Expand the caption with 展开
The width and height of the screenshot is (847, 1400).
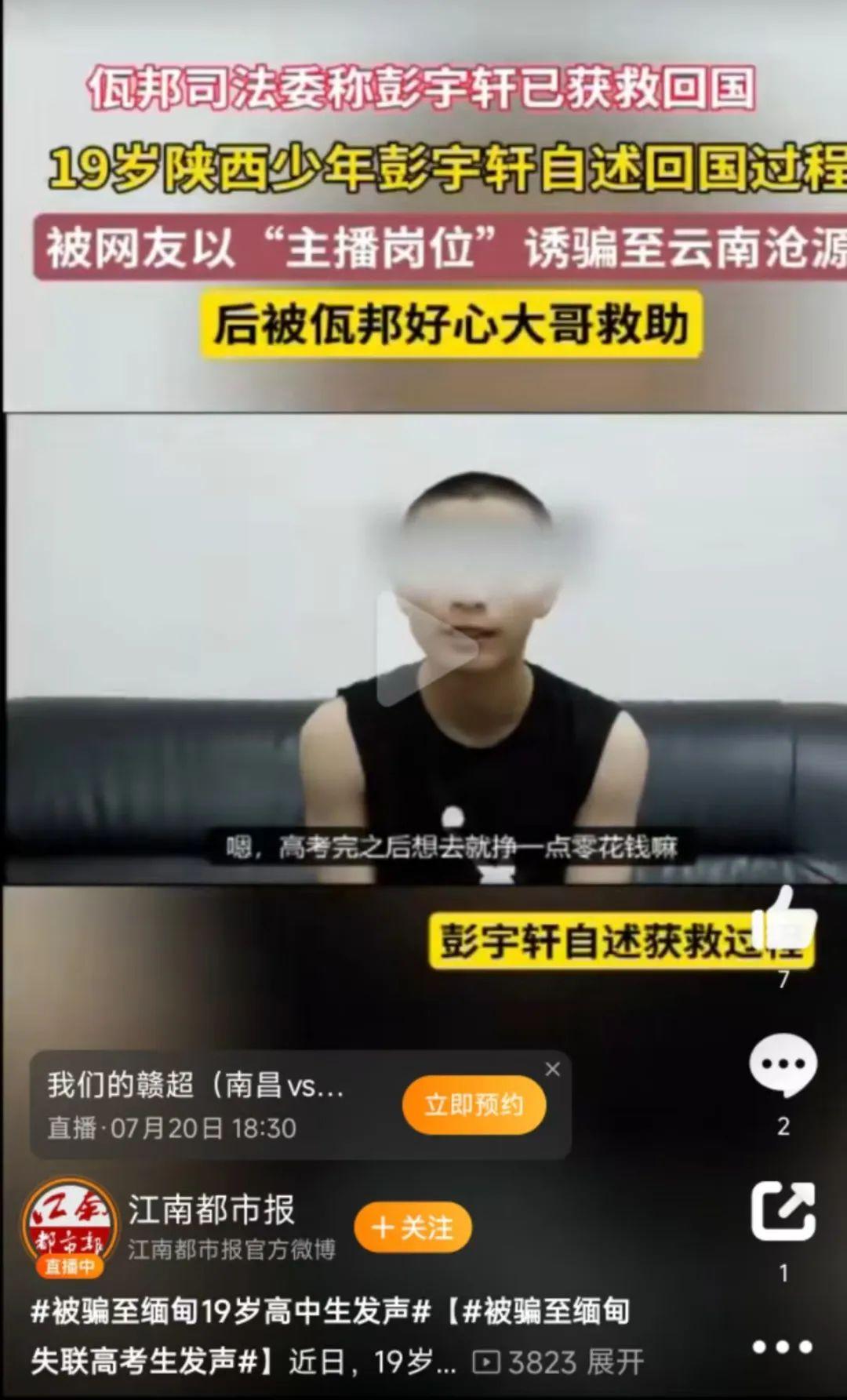615,1362
